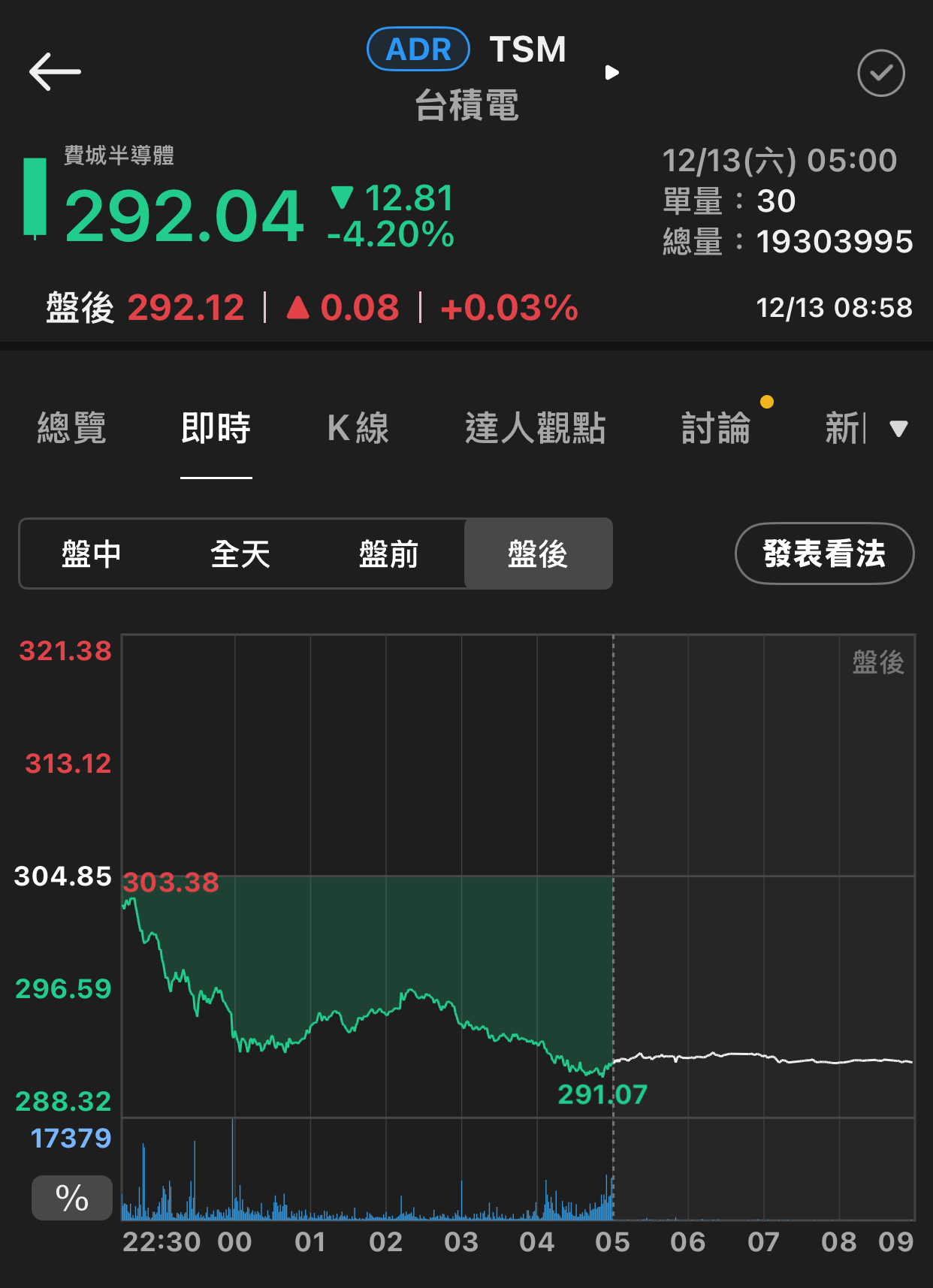
Task: Open the 達人觀點 expert views tab
Action: pos(535,428)
